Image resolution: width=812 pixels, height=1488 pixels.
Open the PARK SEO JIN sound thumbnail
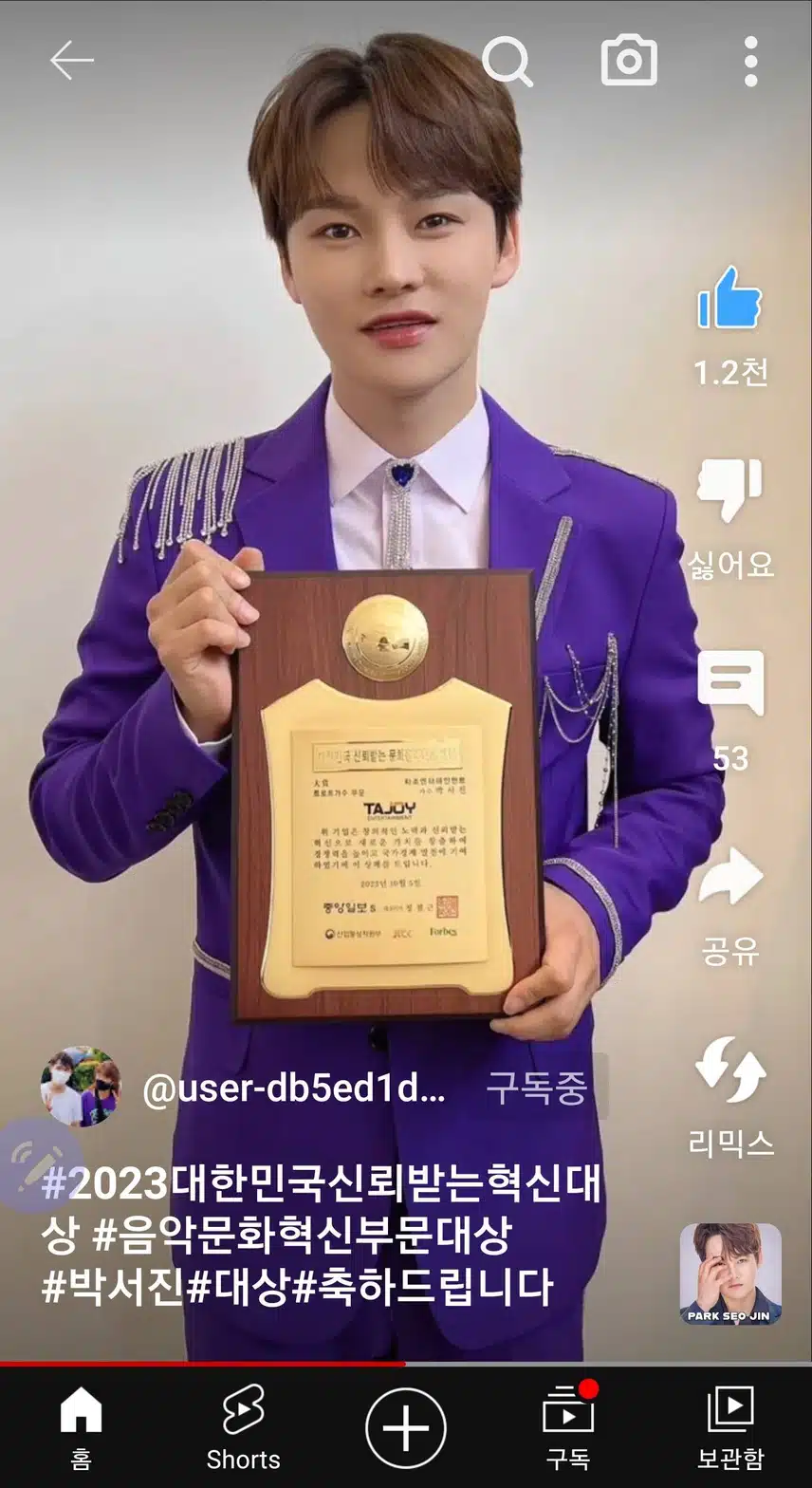pos(729,1274)
